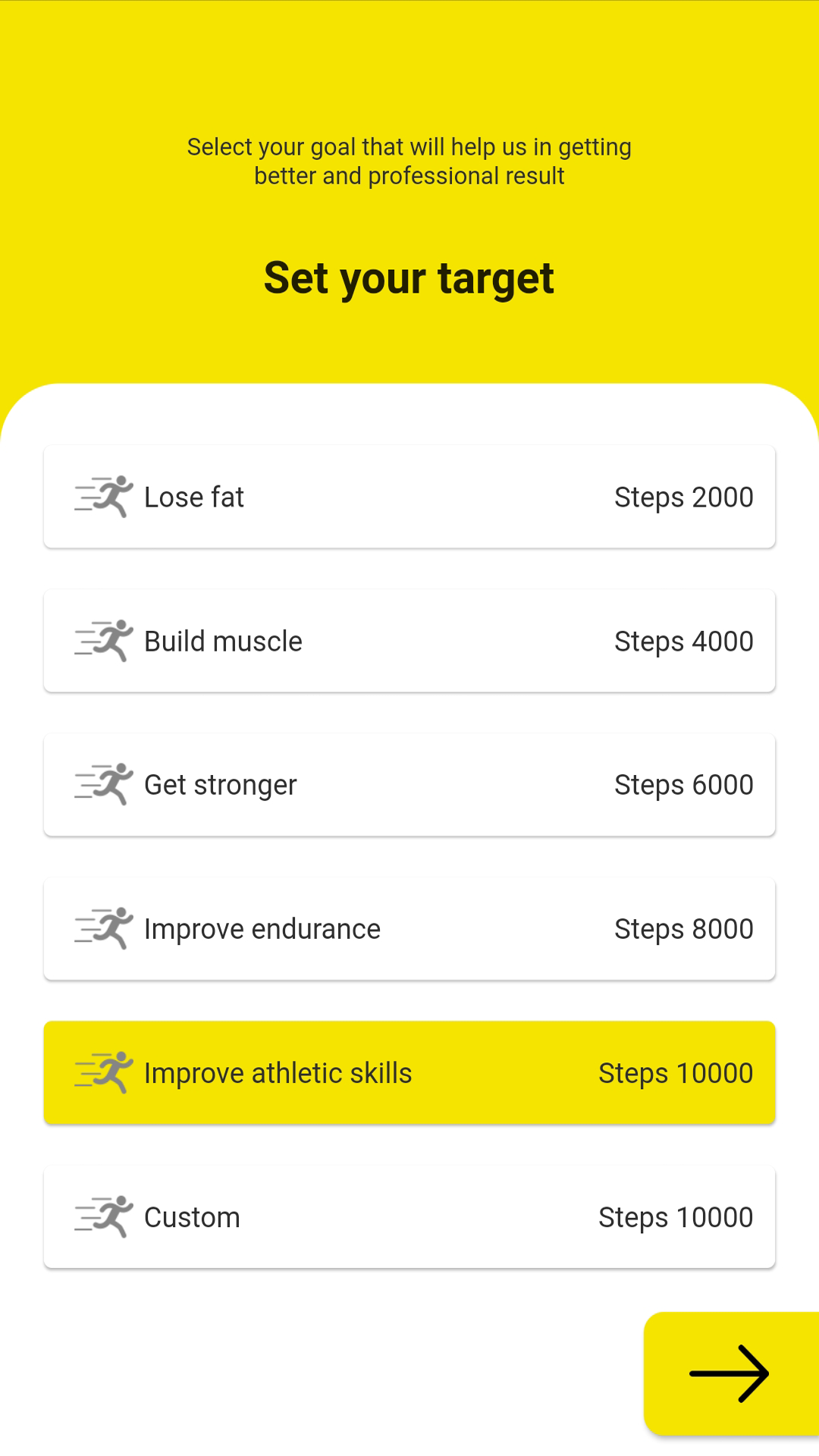
Task: Deselect the Improve athletic skills goal
Action: [409, 1072]
